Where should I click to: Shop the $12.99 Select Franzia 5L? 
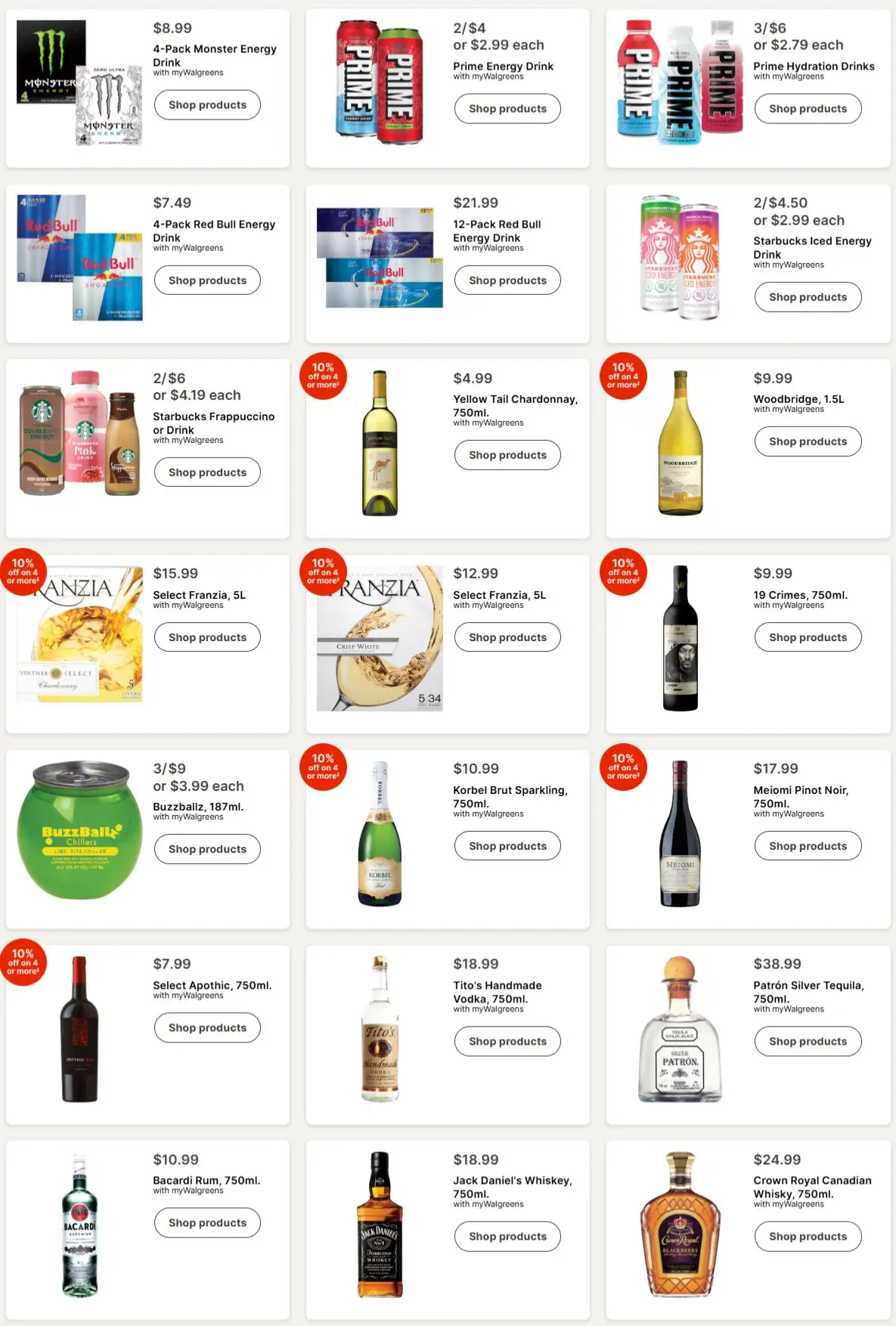[x=507, y=637]
